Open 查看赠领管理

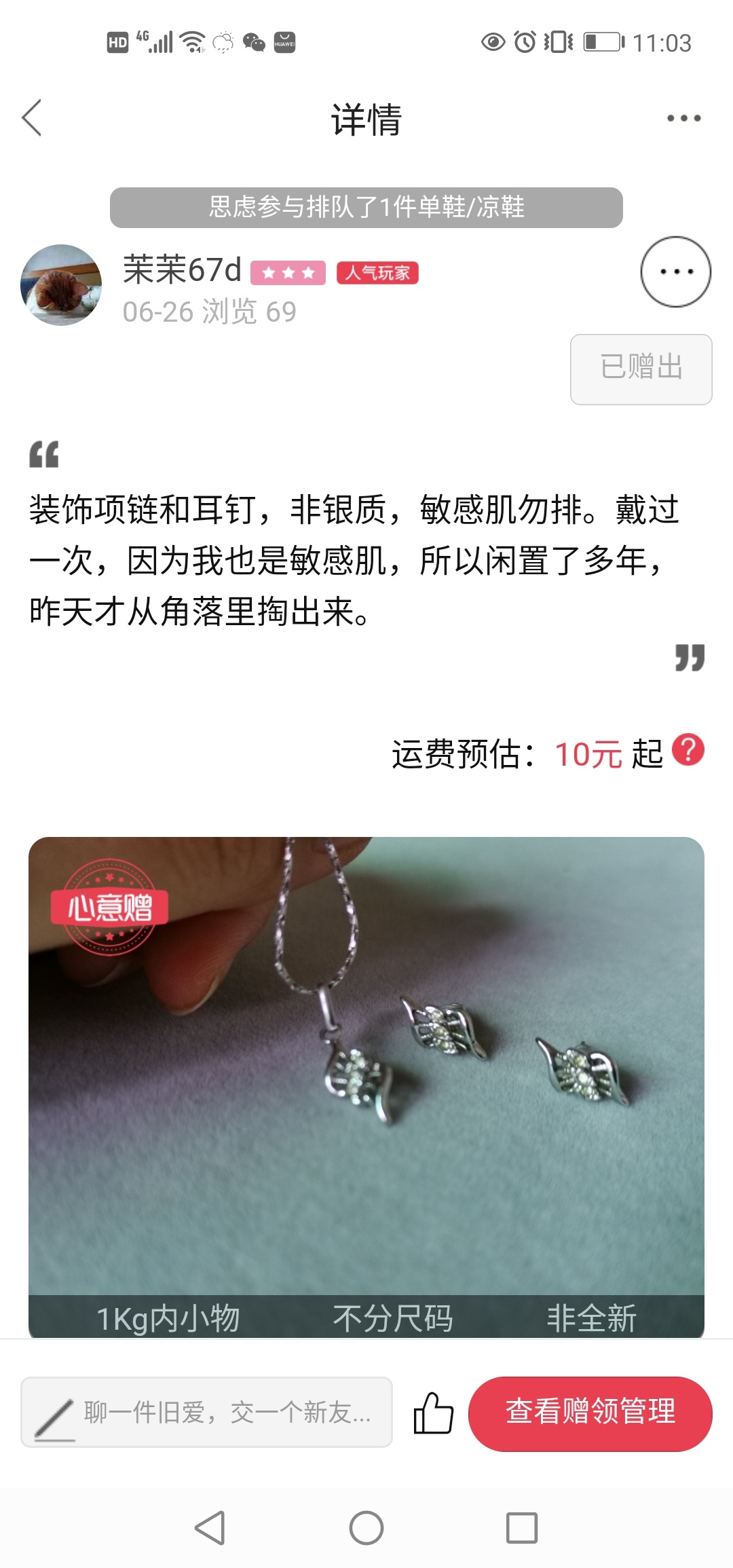coord(590,1413)
